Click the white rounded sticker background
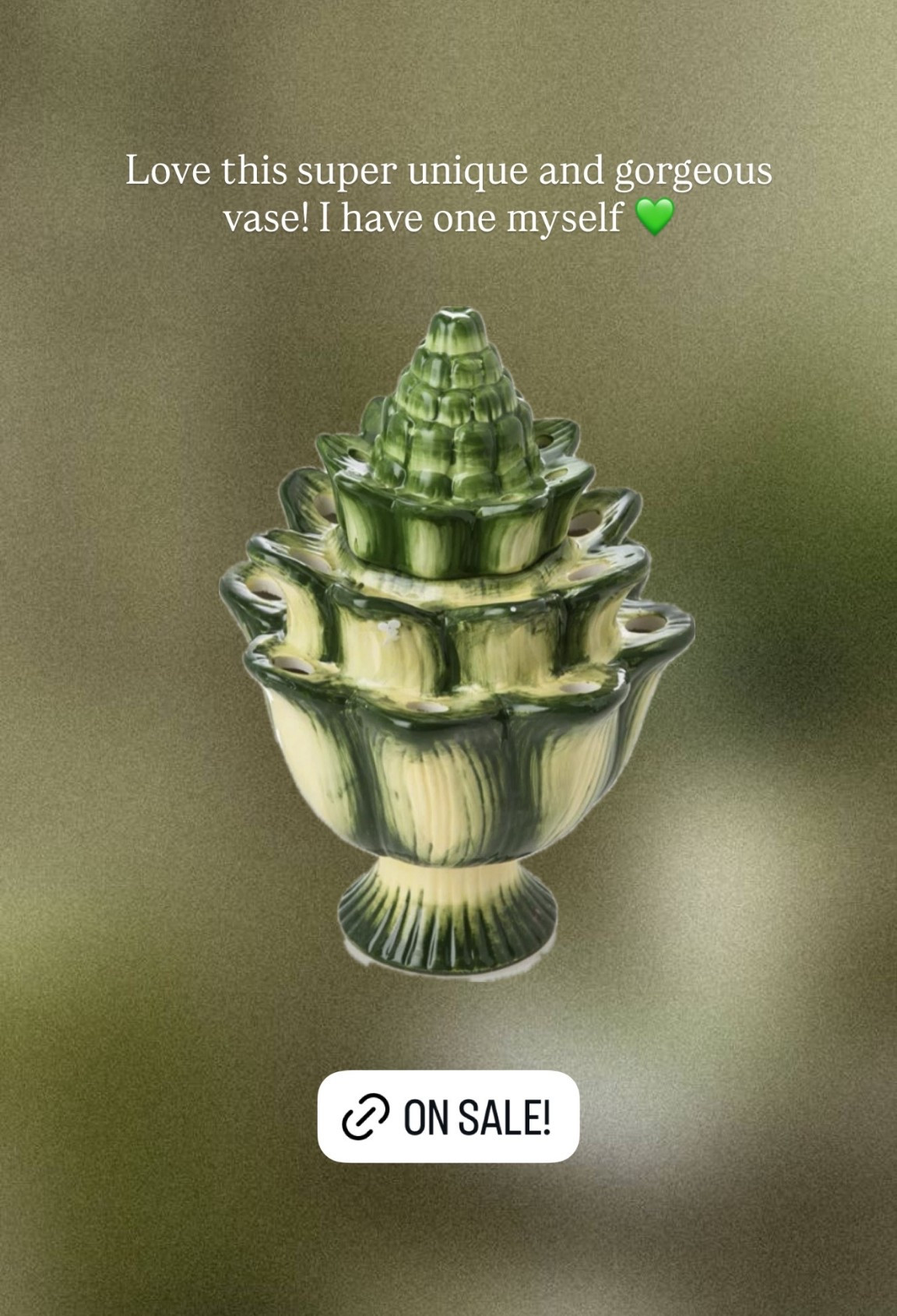 448,1117
